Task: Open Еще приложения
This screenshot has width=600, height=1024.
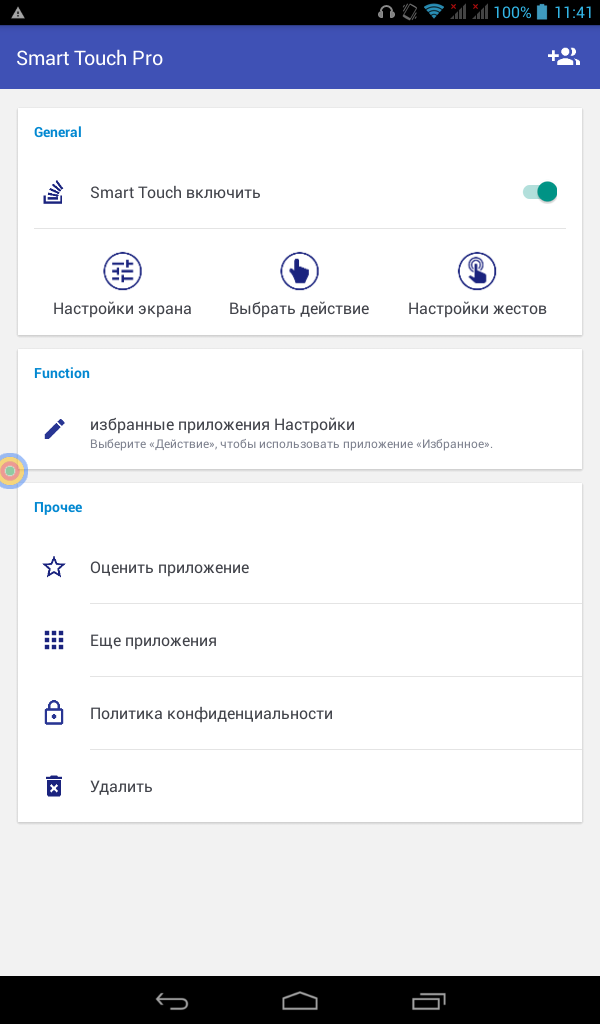Action: 300,641
